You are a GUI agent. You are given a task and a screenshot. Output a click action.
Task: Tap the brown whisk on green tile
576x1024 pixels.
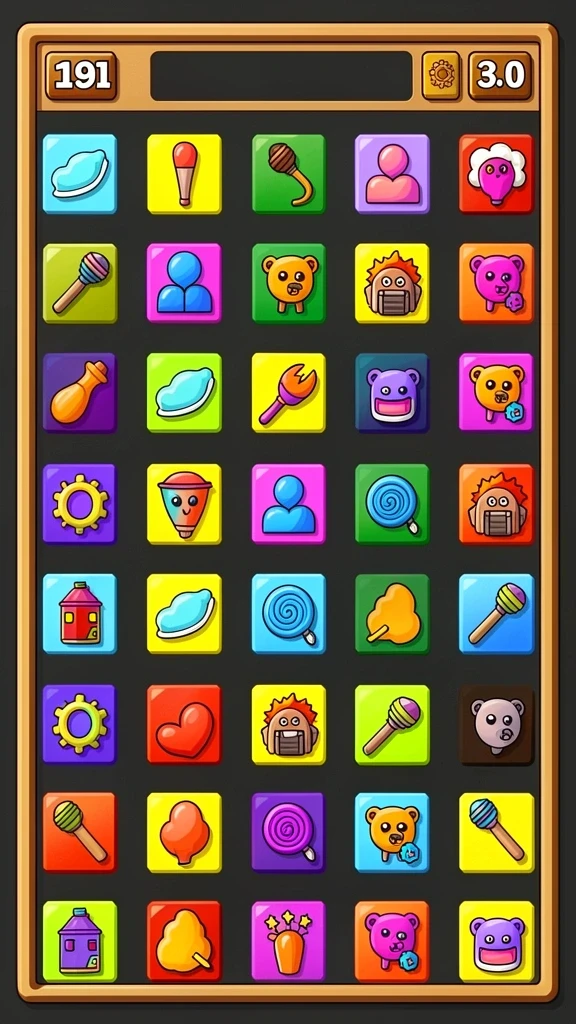(289, 174)
